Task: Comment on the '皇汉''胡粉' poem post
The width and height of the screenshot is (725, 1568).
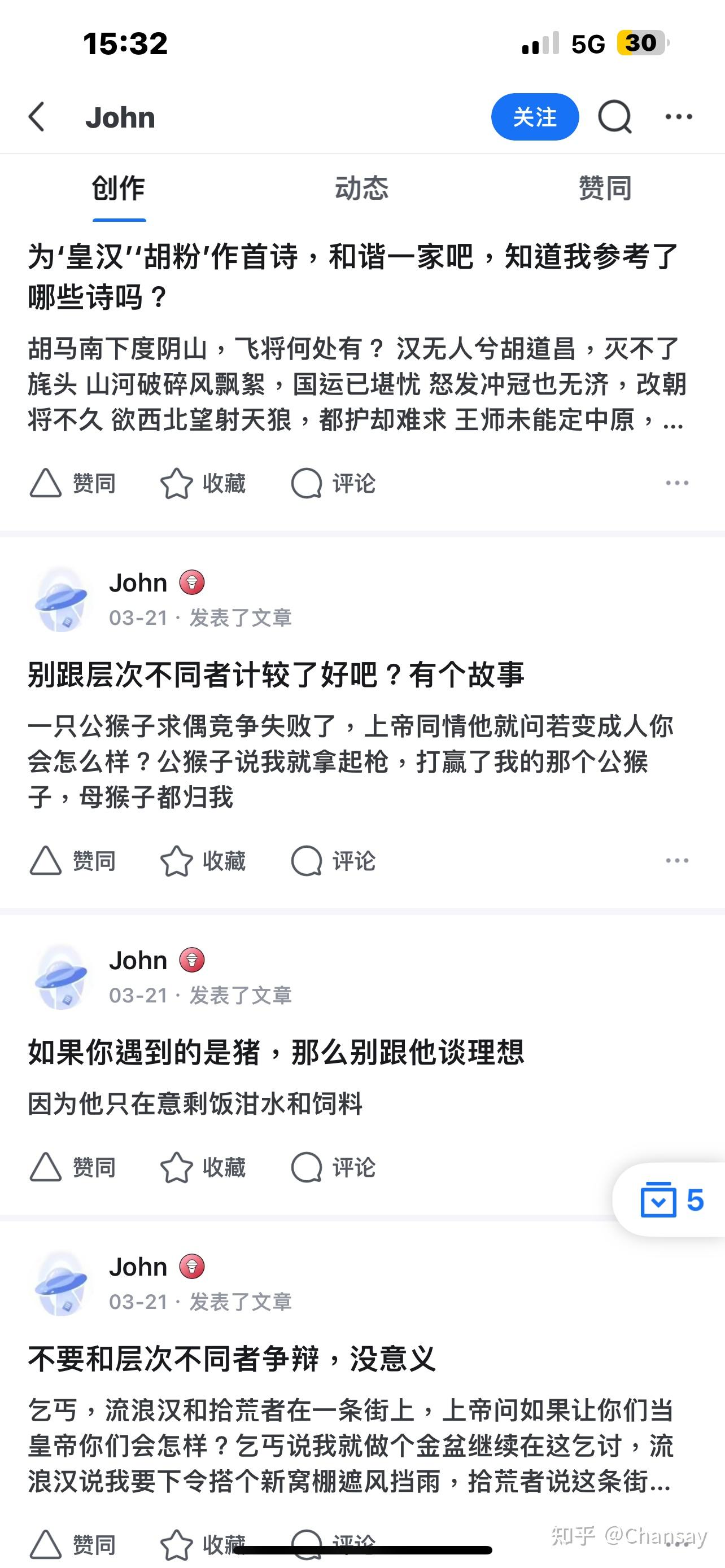Action: pos(334,483)
